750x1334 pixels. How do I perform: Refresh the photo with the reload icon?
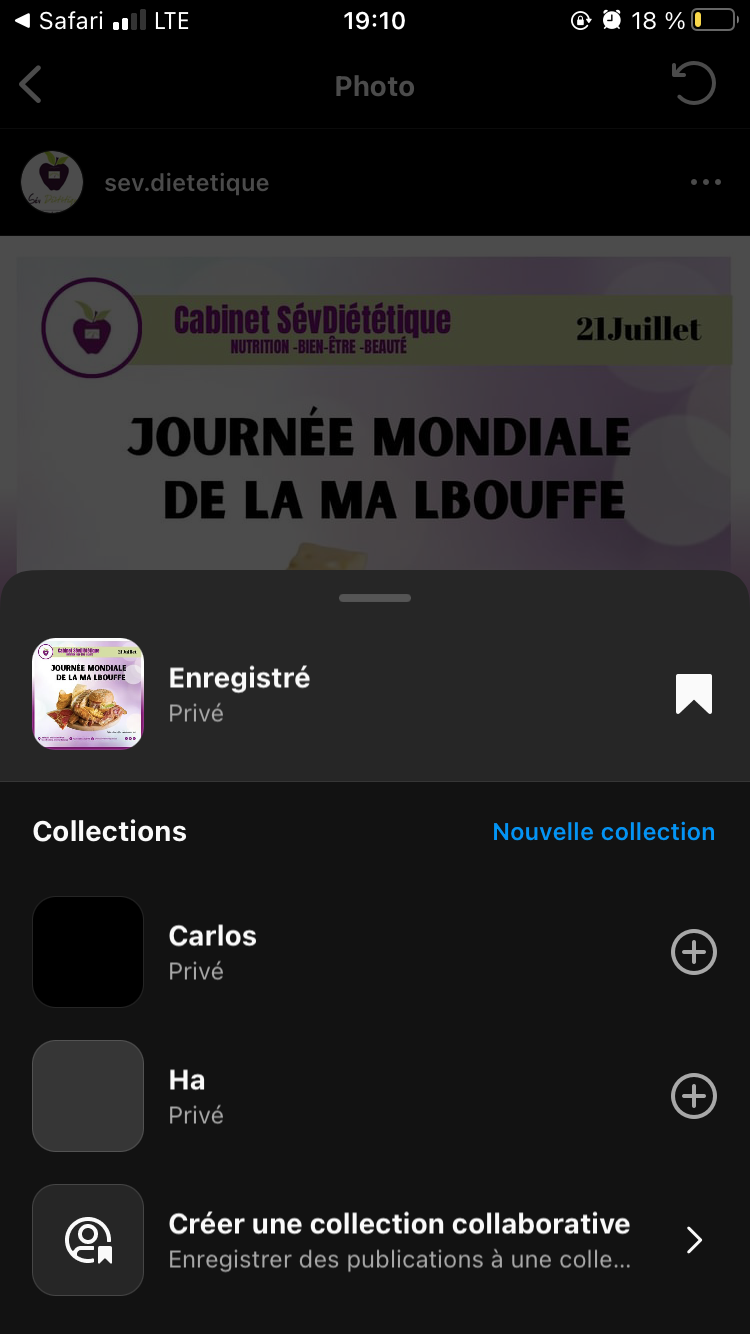tap(693, 84)
